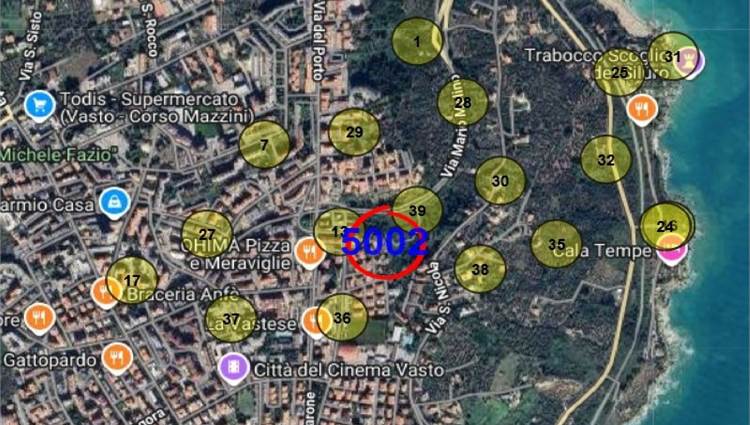750x425 pixels.
Task: Open the marker labeled 35
Action: (x=556, y=244)
